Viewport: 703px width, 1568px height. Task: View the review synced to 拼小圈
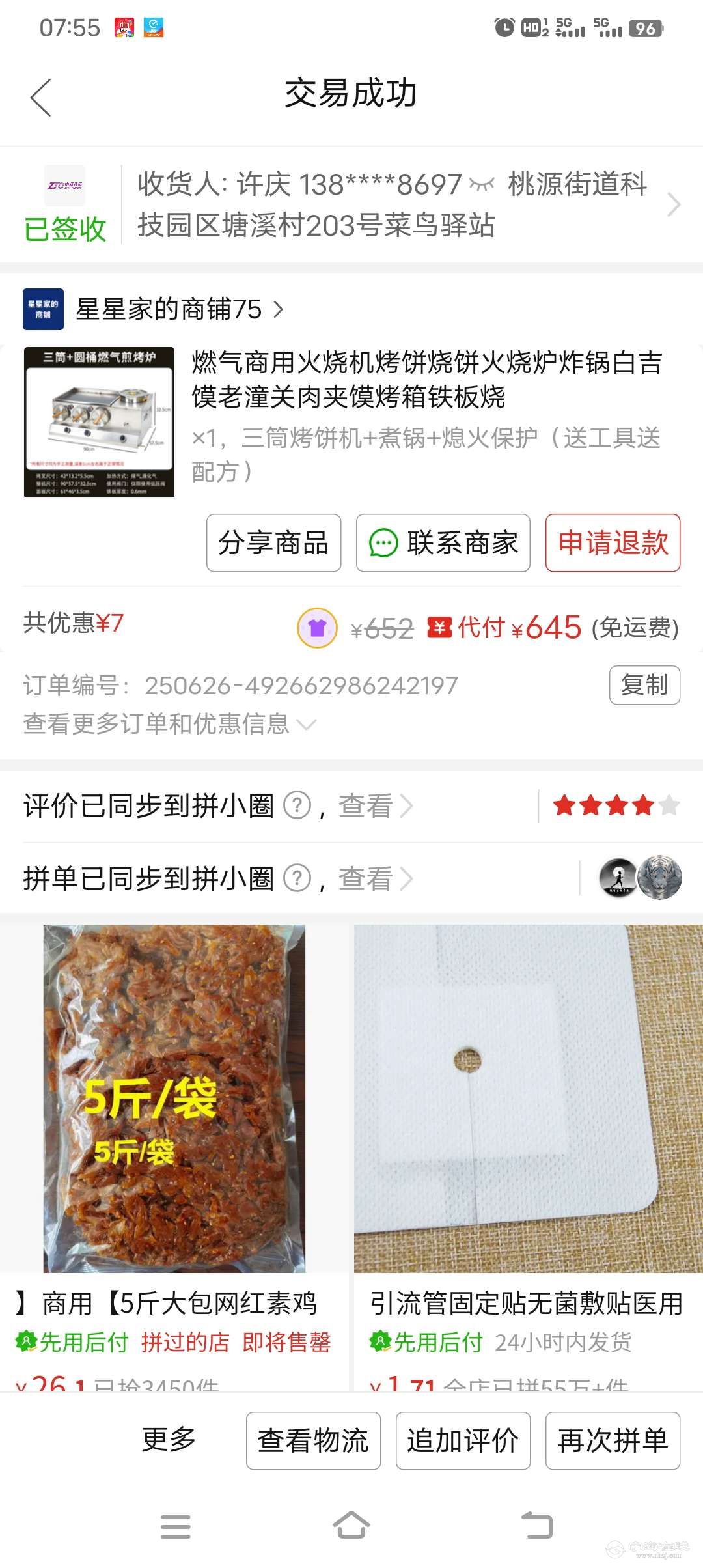coord(368,806)
